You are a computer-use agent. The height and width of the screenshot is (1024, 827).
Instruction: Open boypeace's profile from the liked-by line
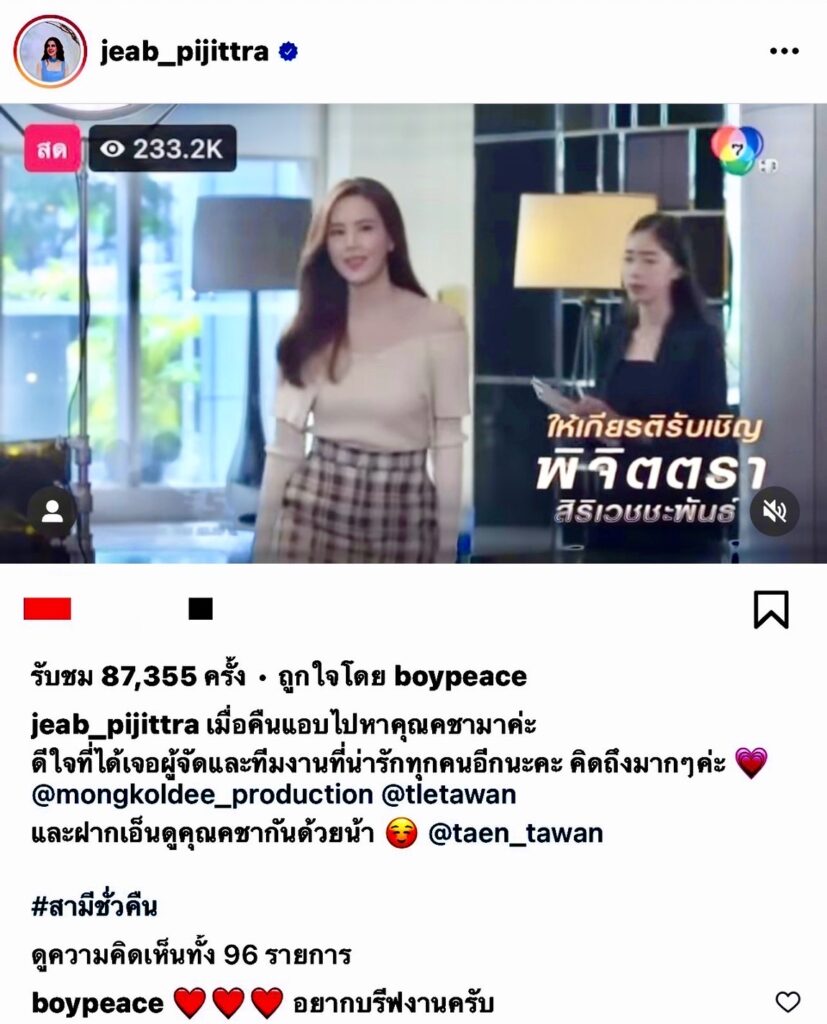pyautogui.click(x=460, y=677)
